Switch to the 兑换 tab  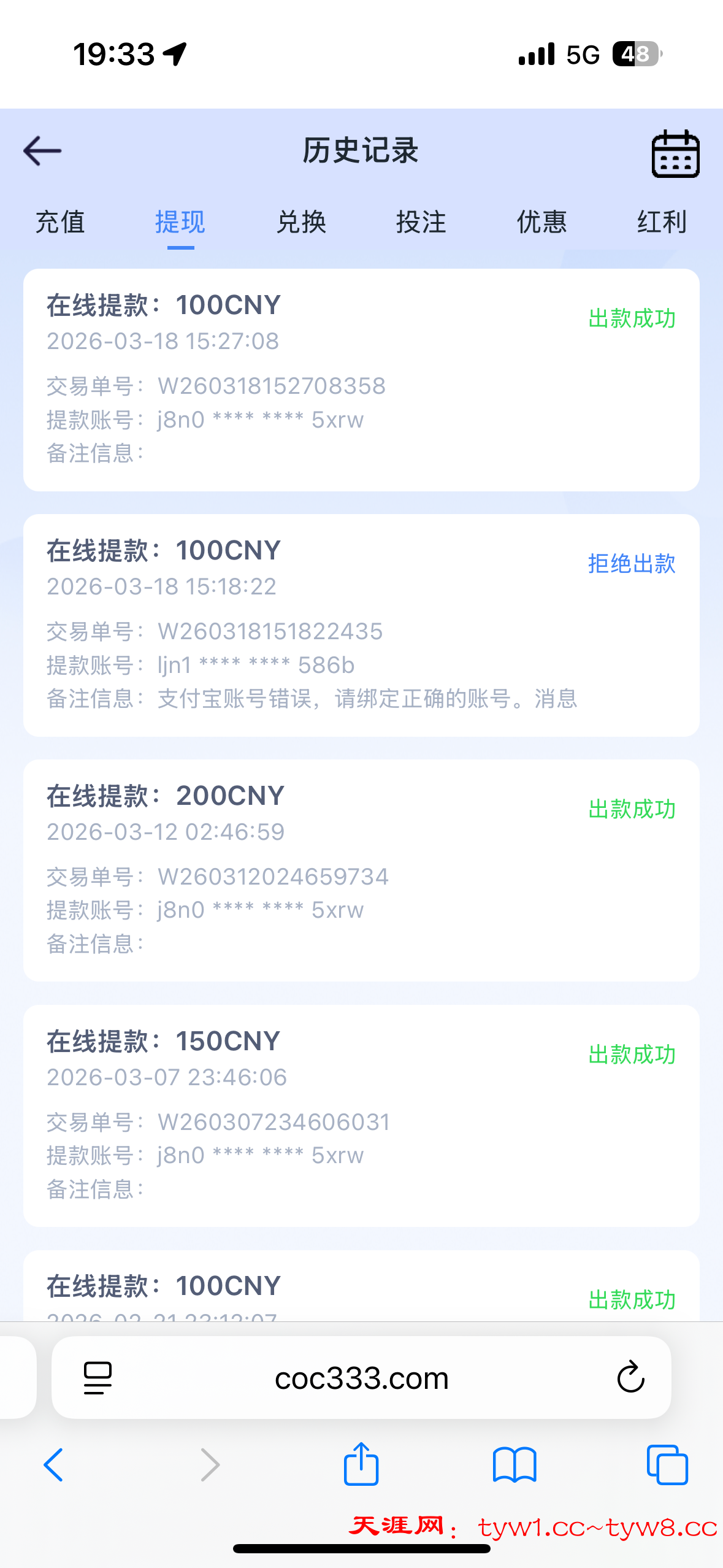pos(301,222)
